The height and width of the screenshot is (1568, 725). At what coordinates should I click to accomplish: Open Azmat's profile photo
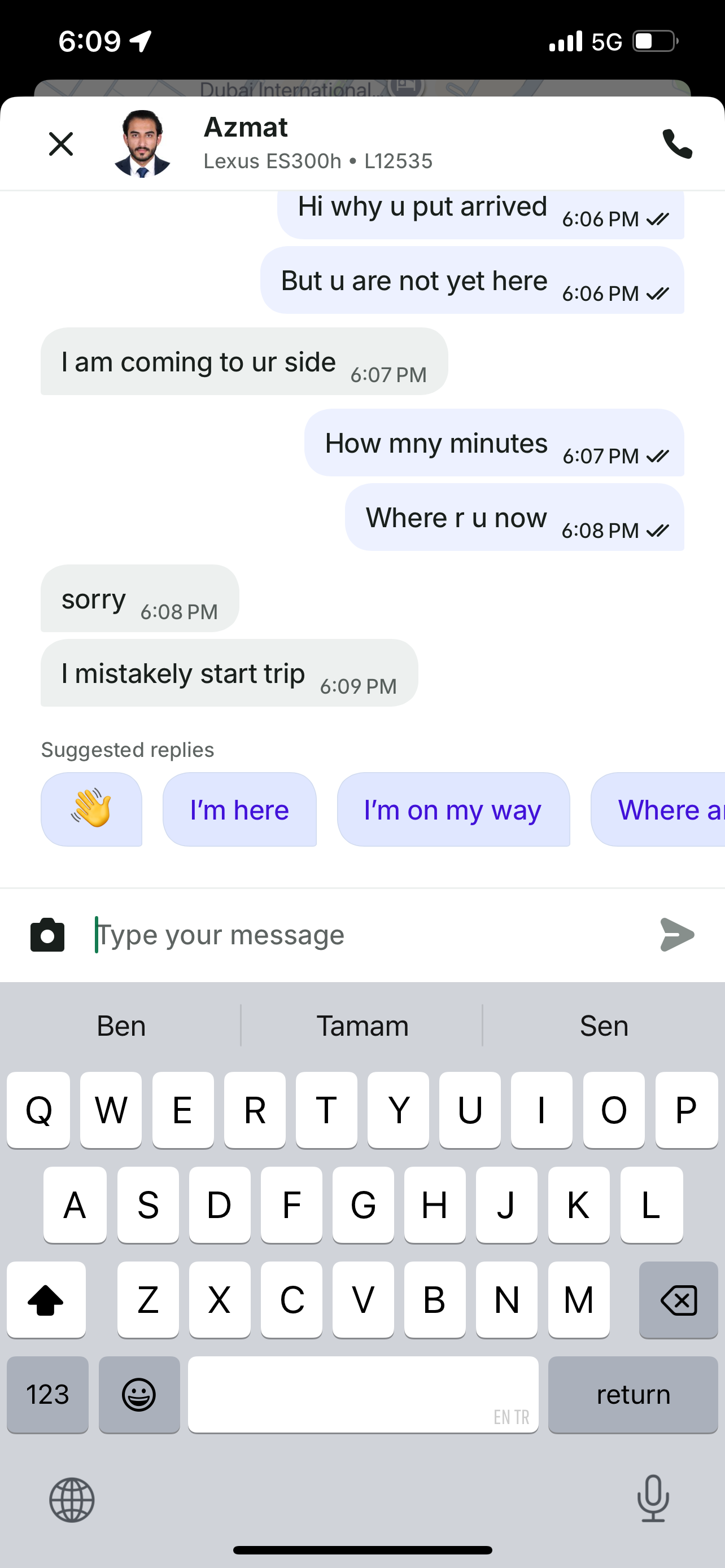coord(142,144)
